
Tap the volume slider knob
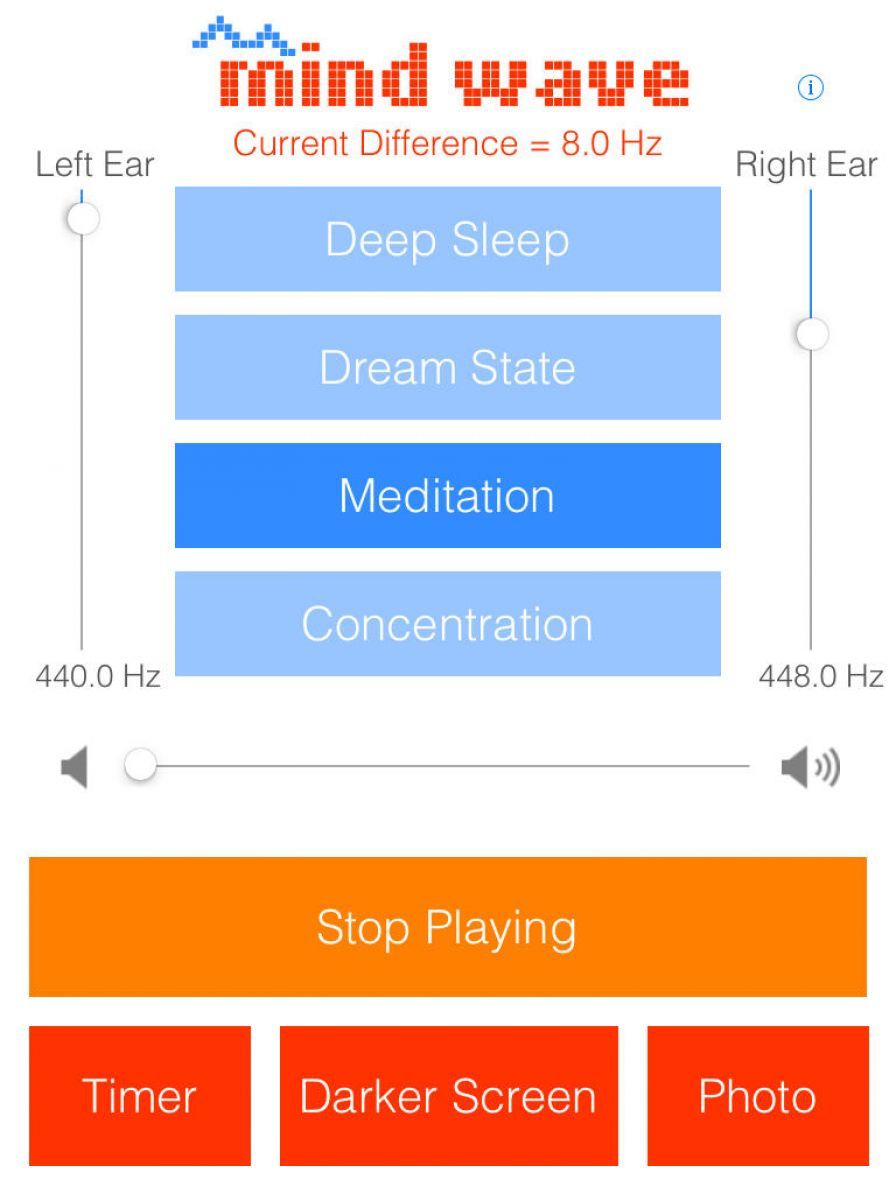pos(141,766)
